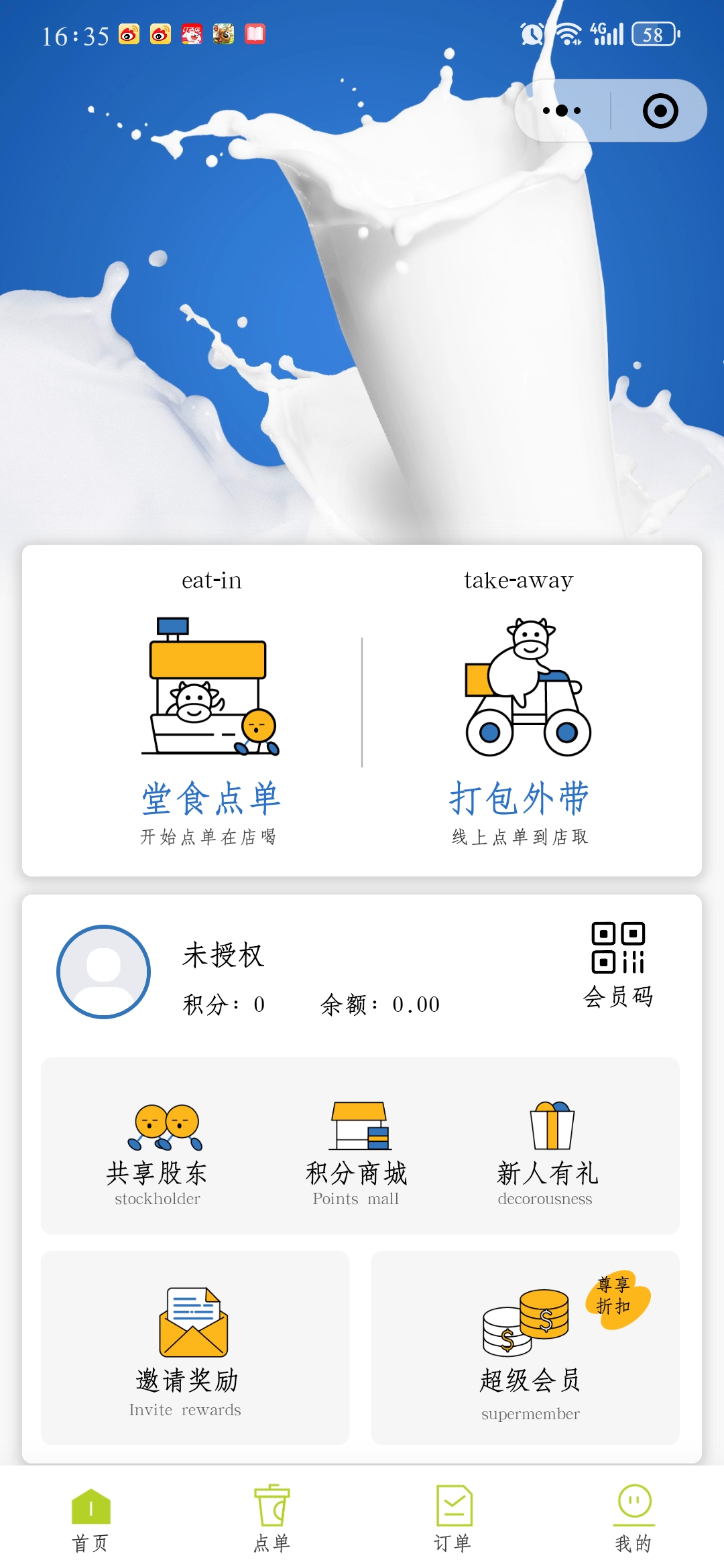Open 超级会员 supermember card

pyautogui.click(x=528, y=1347)
